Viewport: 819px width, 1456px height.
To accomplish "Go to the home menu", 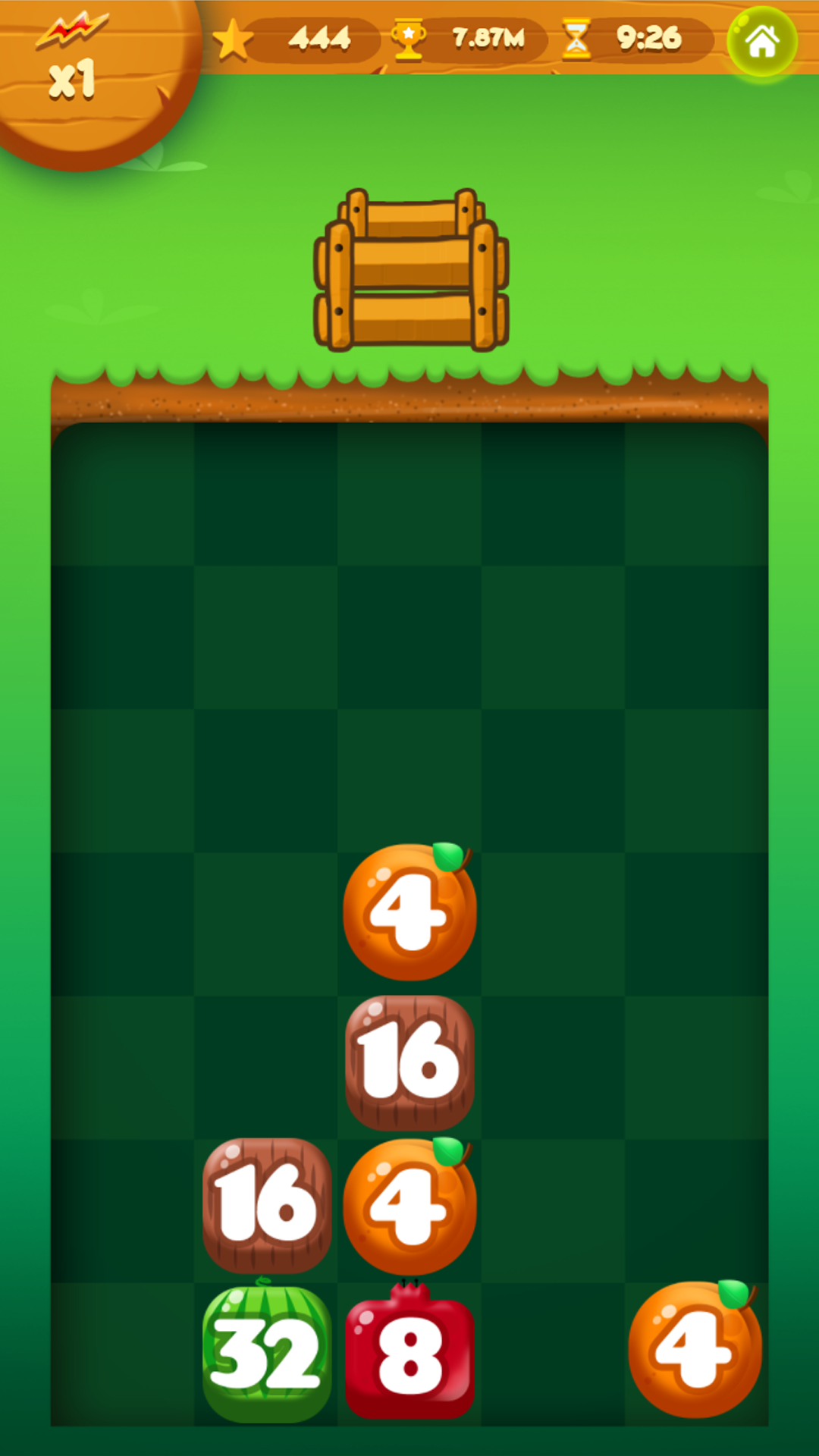I will [x=761, y=42].
